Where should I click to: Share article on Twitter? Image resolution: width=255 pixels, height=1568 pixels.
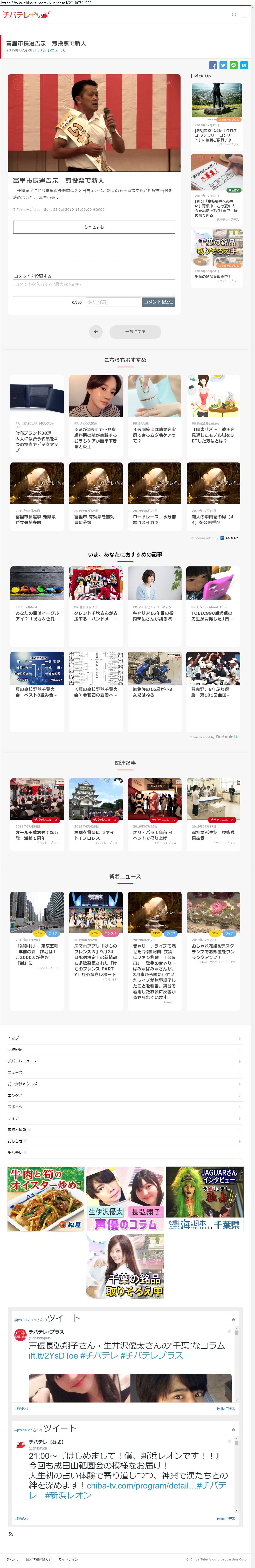point(223,65)
